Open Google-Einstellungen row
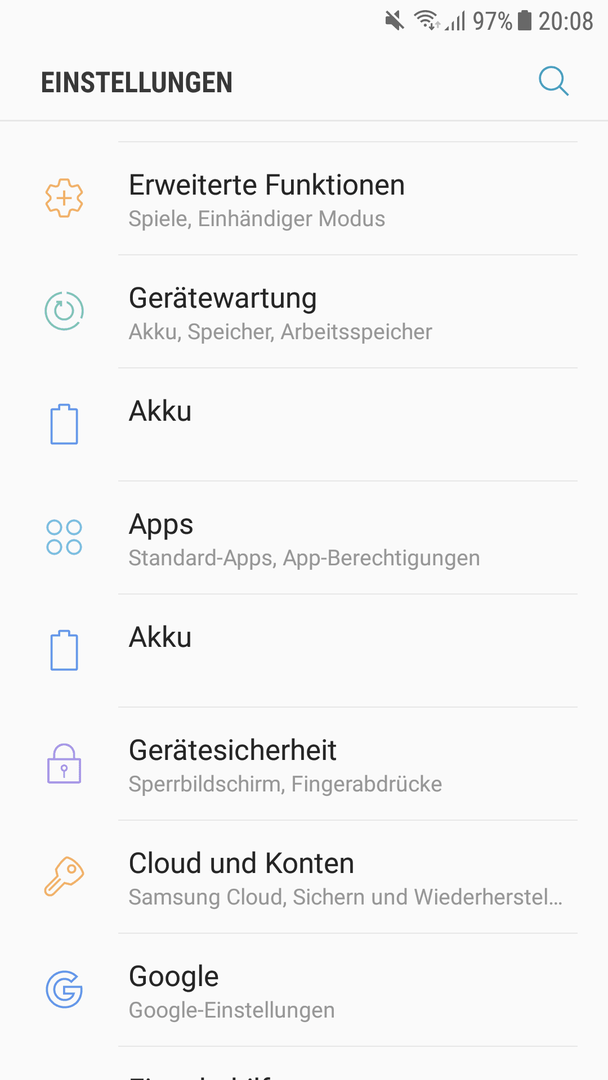The height and width of the screenshot is (1080, 608). pos(304,990)
